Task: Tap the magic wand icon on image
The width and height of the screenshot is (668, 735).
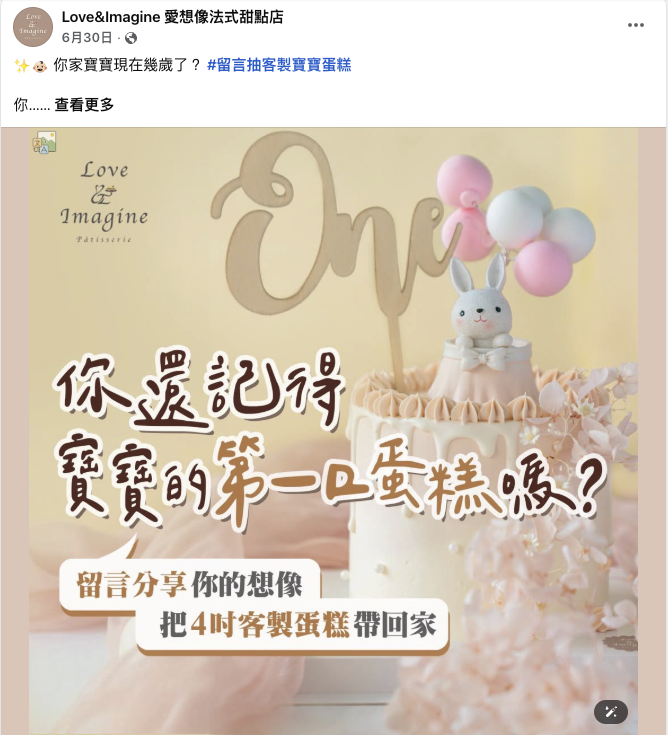Action: click(x=610, y=711)
